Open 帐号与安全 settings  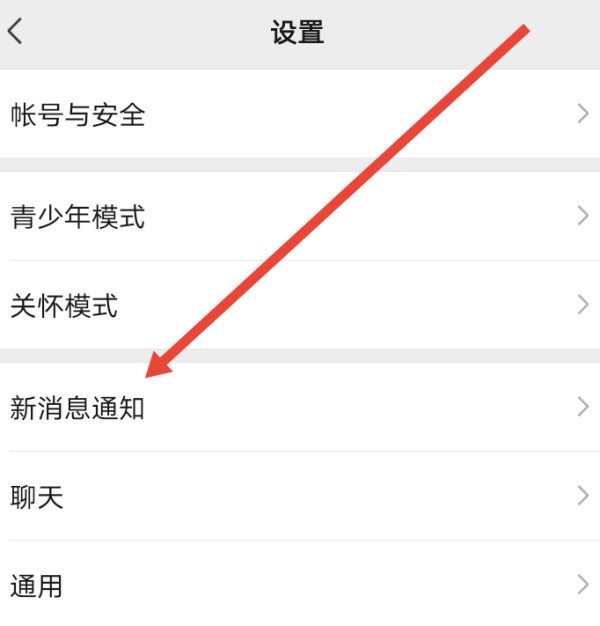(300, 114)
